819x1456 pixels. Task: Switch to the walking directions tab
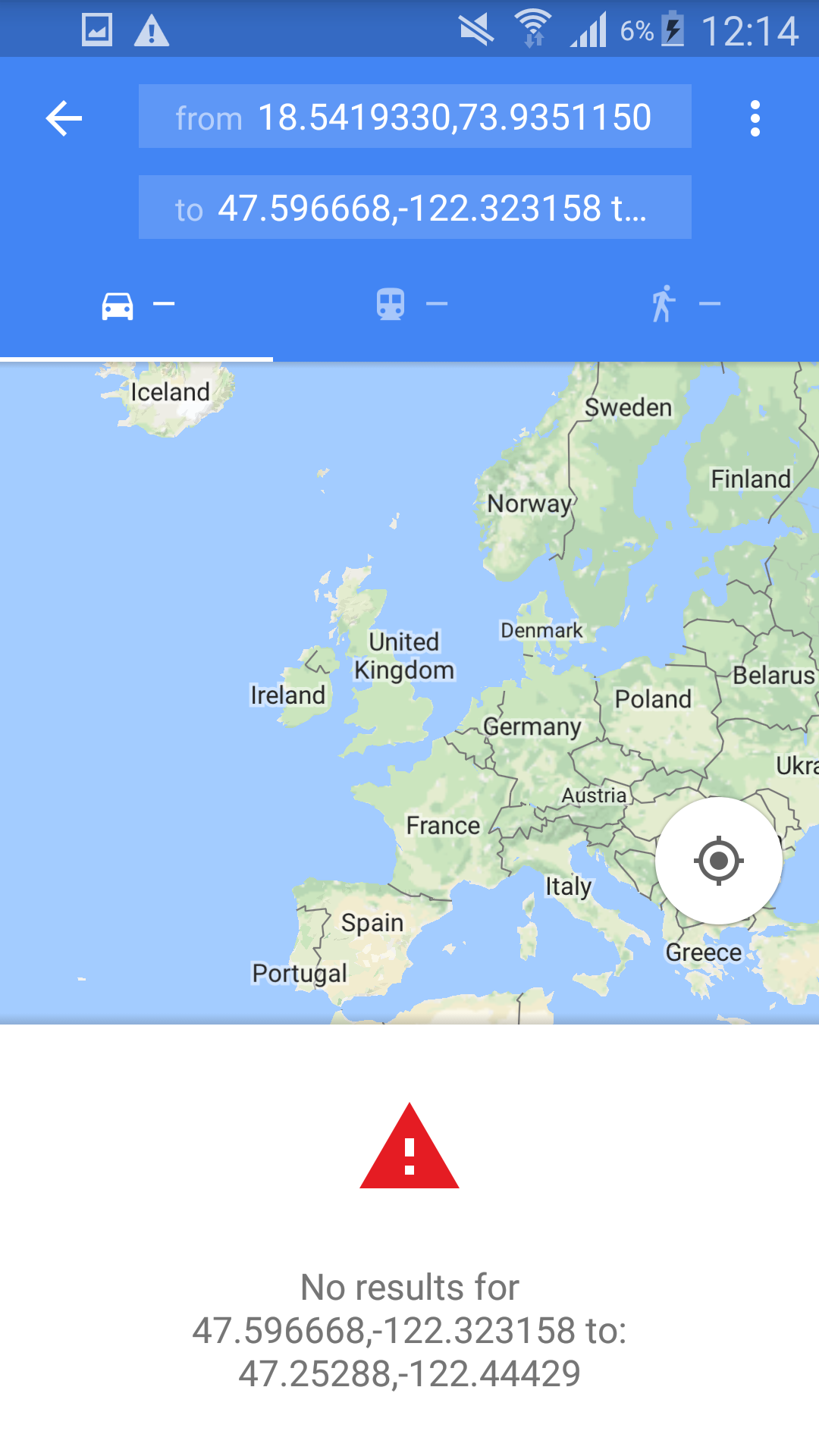coord(682,305)
